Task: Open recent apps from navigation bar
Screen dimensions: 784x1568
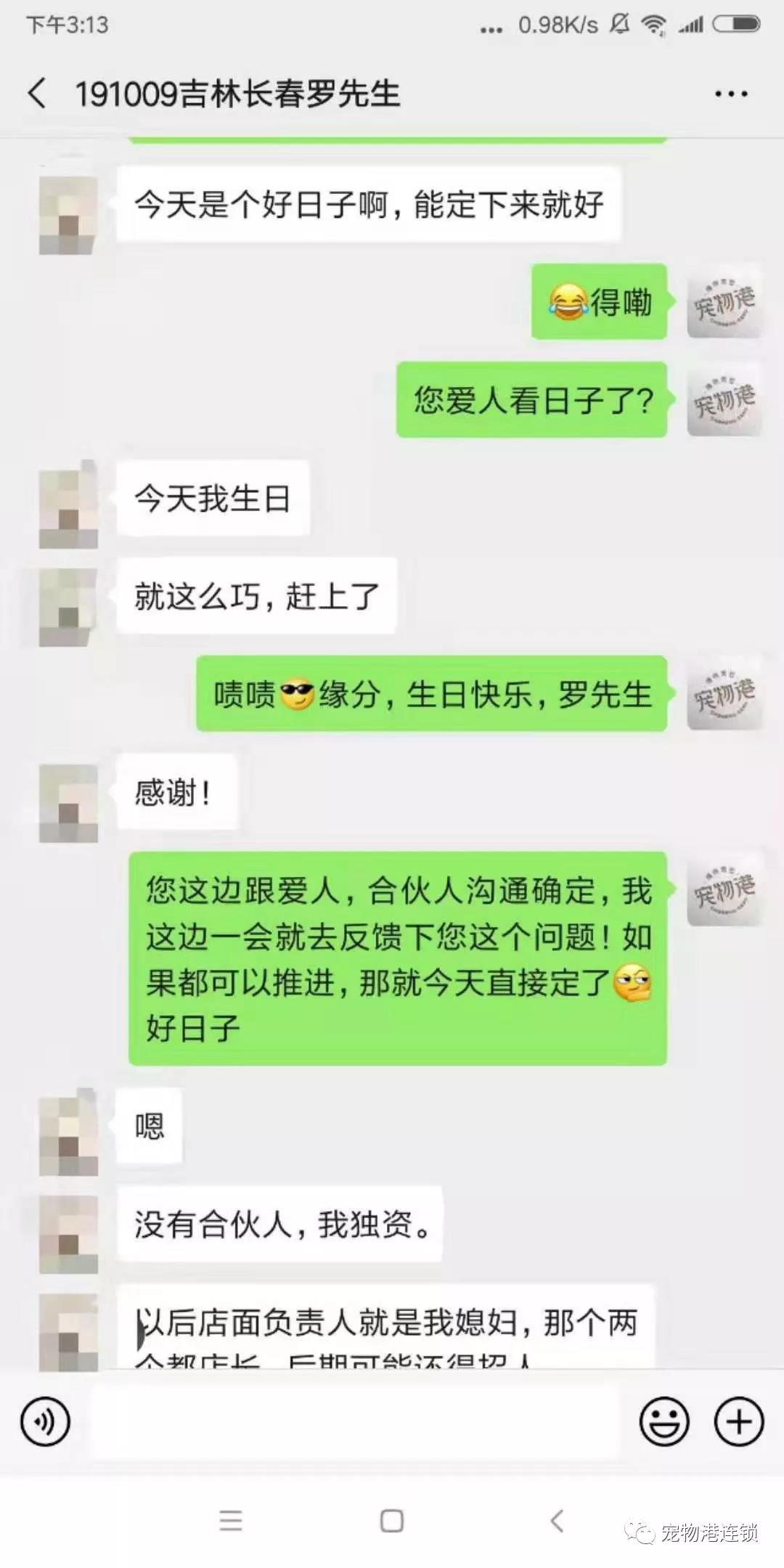Action: [231, 1520]
